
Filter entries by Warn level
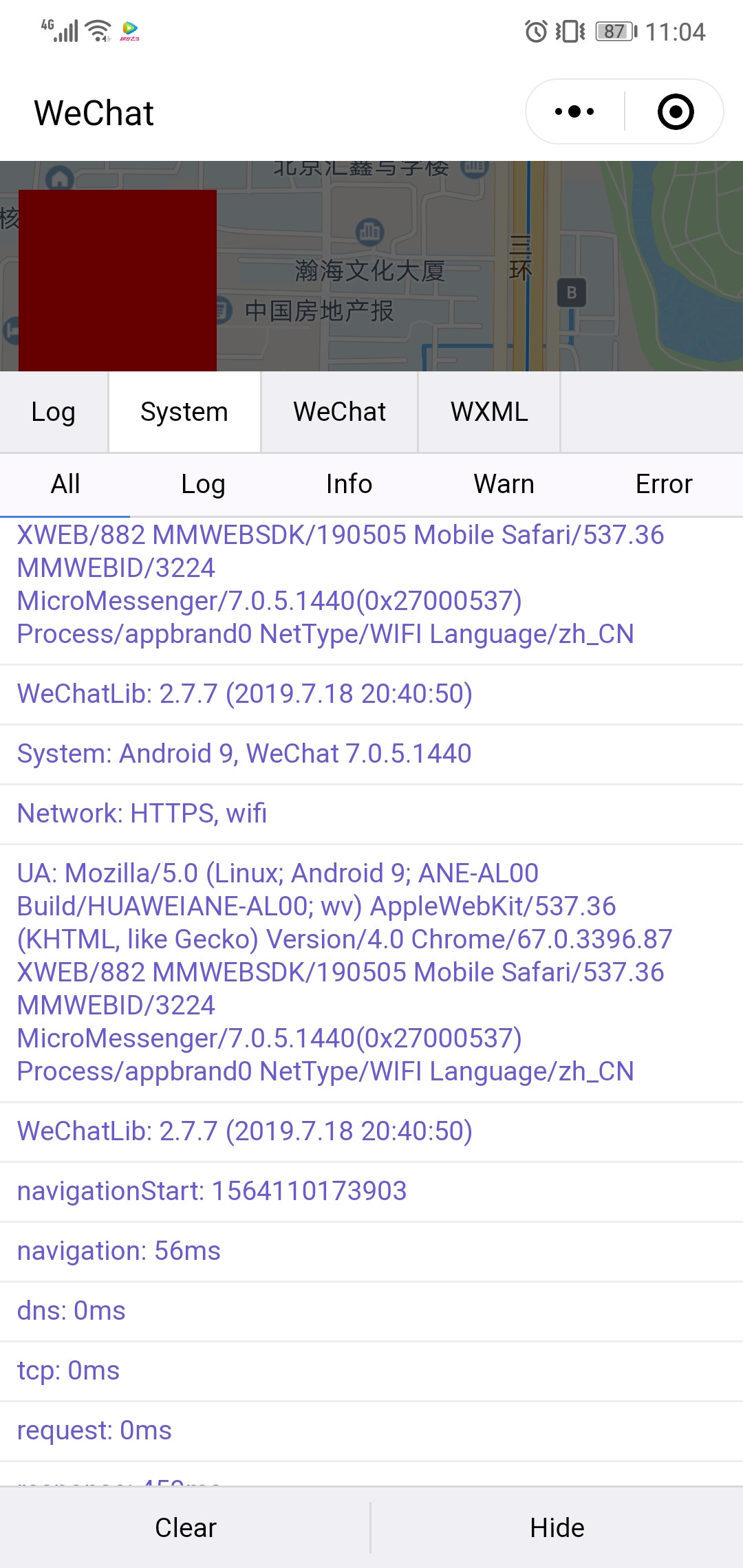coord(504,484)
